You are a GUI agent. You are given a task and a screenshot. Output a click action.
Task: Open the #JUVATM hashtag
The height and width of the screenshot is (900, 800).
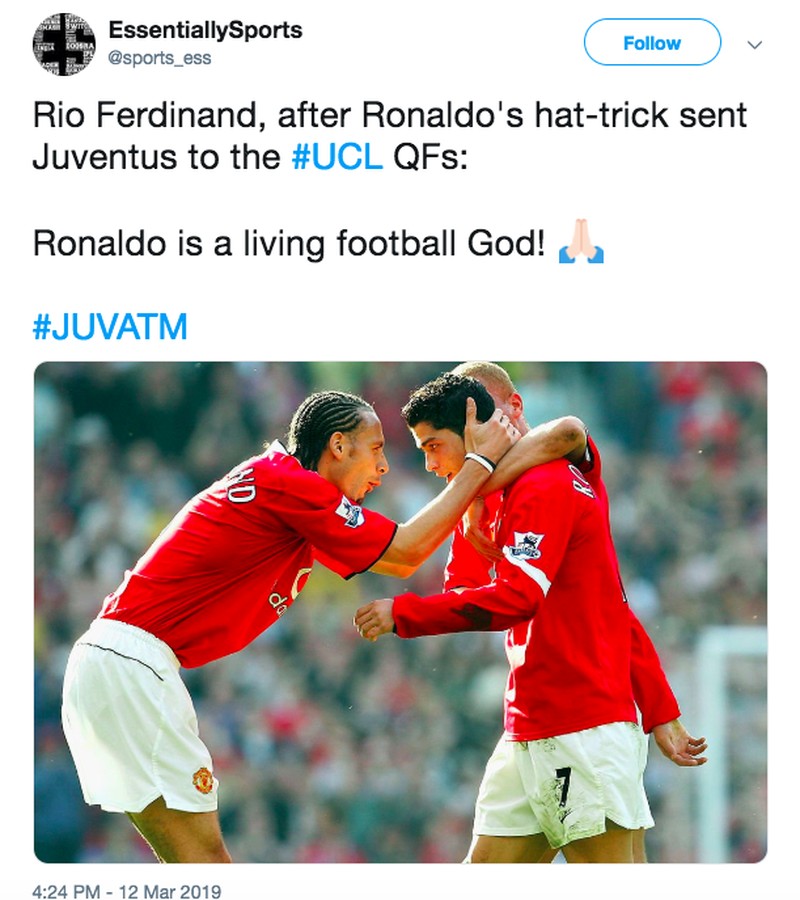(x=110, y=326)
